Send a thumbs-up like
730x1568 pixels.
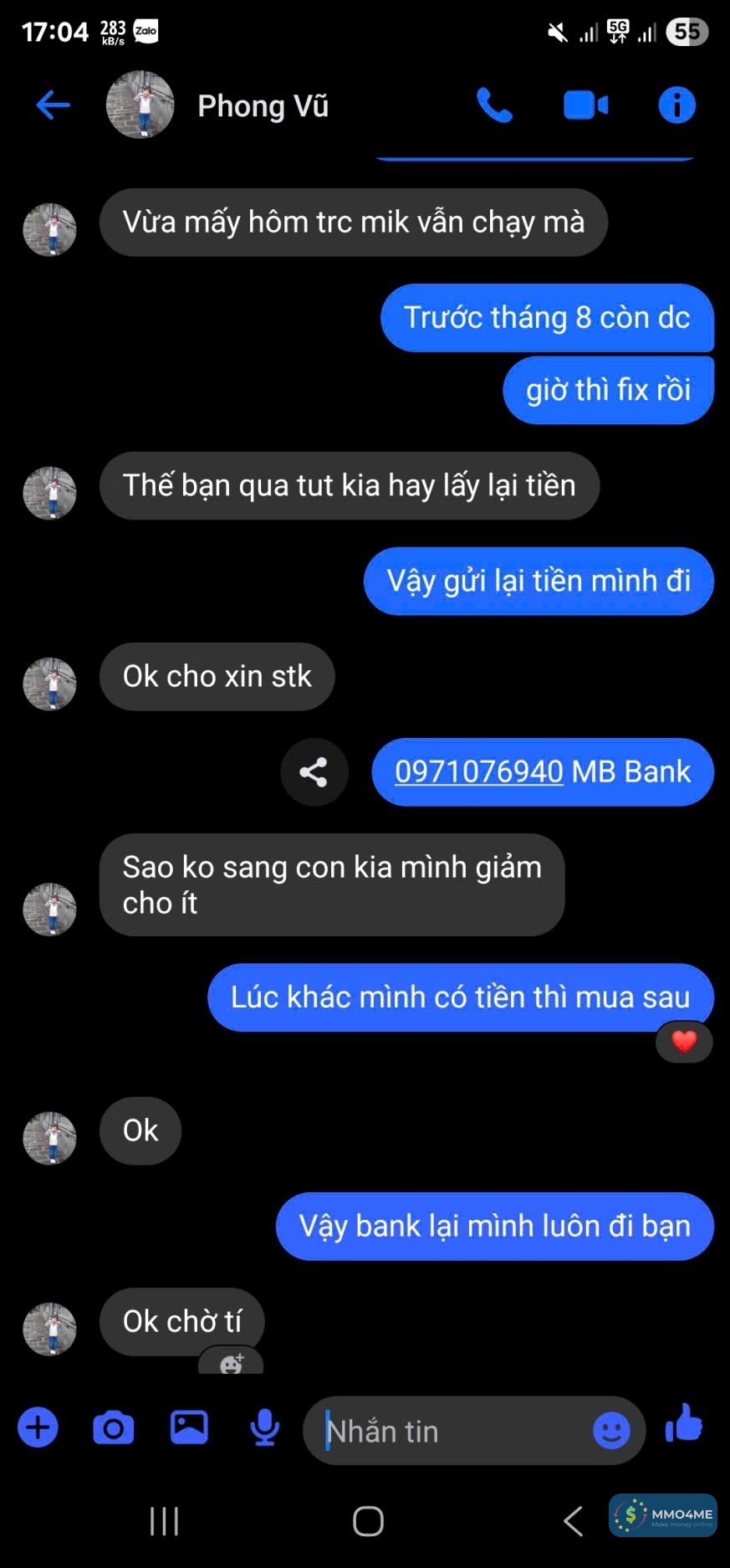pyautogui.click(x=684, y=1424)
